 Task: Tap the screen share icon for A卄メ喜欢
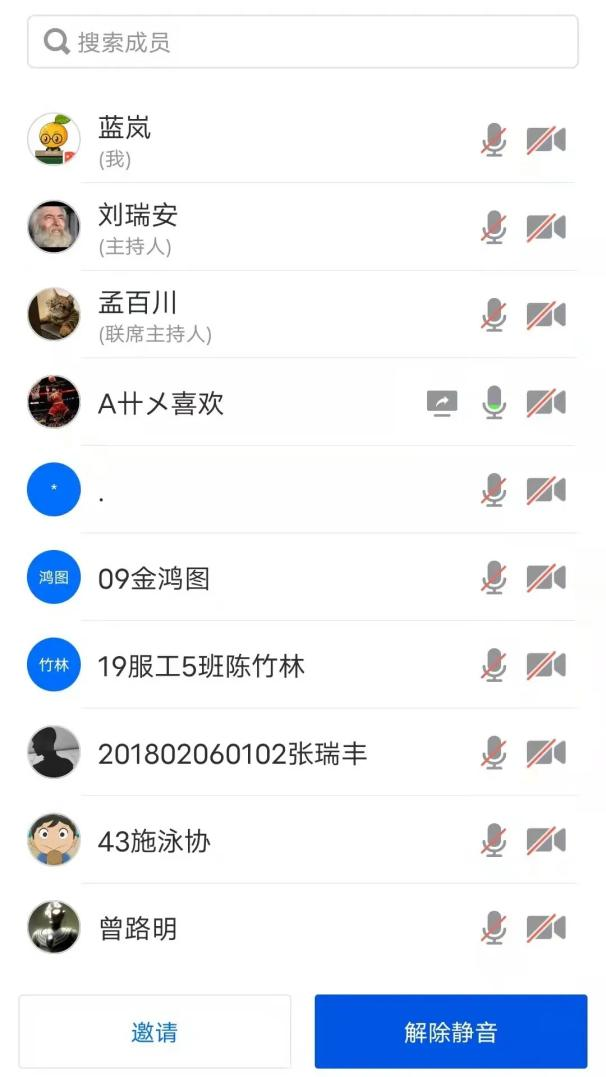(442, 403)
